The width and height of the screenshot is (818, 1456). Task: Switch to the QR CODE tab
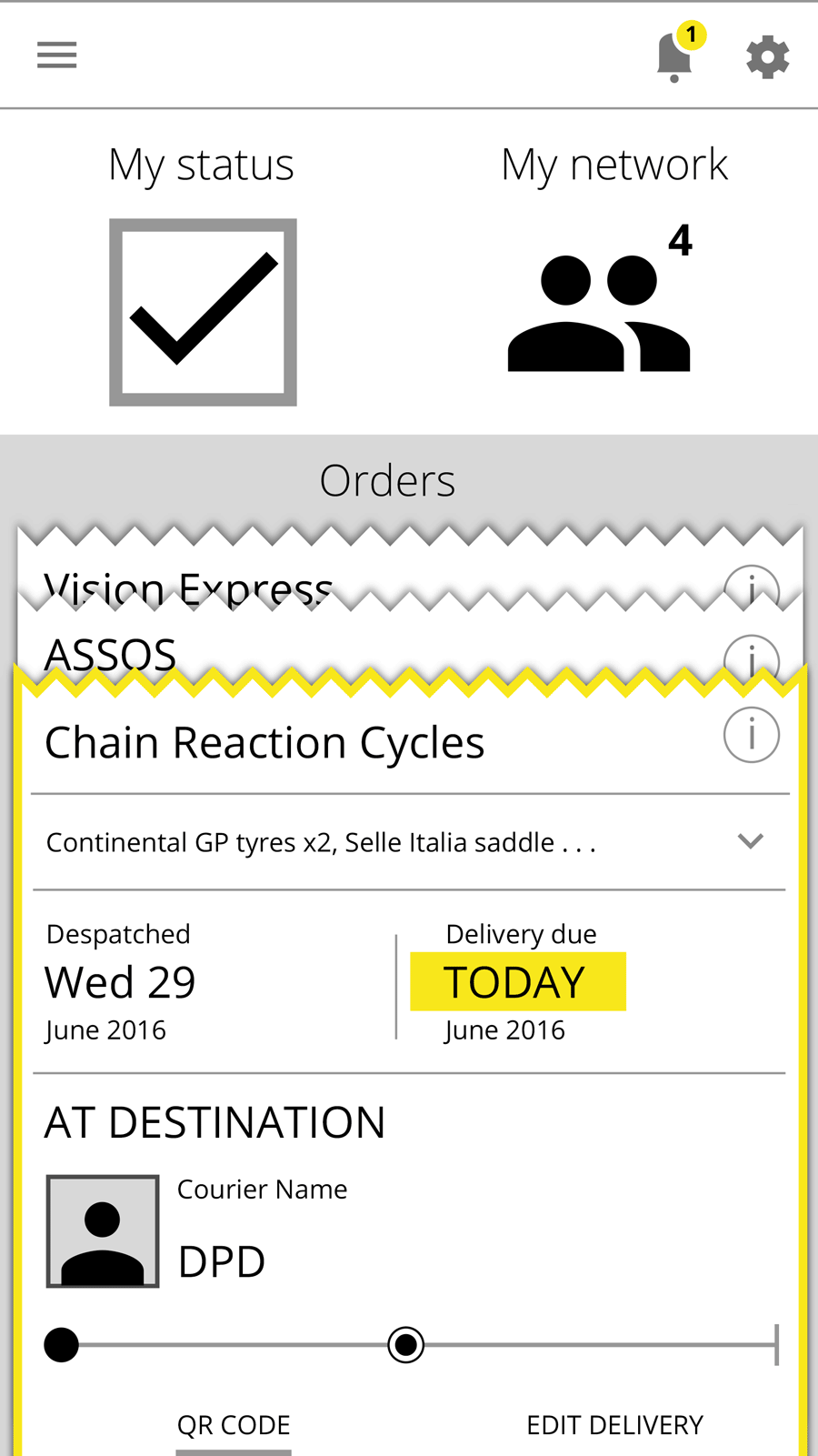click(234, 1425)
